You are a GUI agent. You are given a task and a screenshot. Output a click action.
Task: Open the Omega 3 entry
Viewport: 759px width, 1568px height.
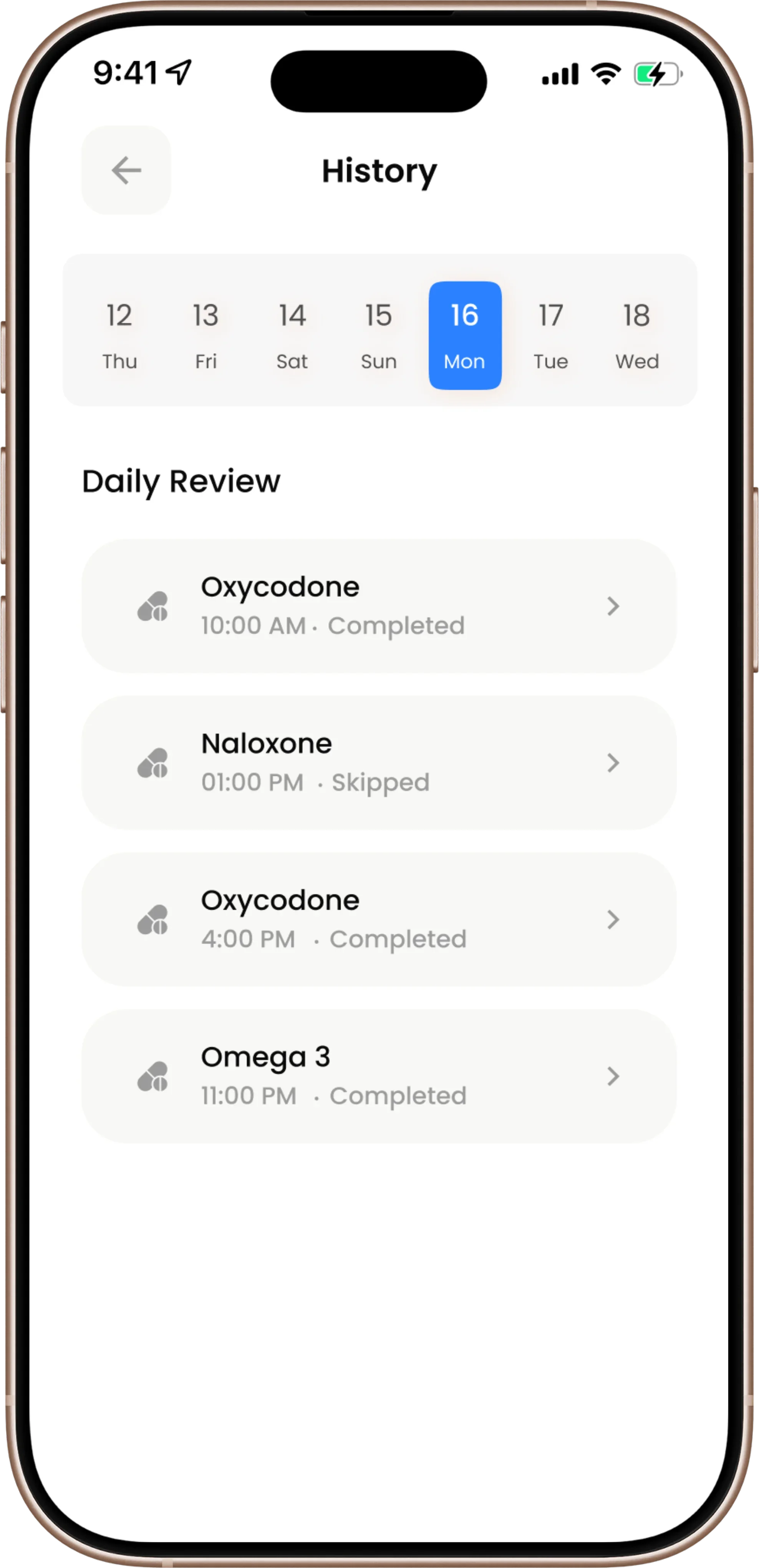[379, 1076]
